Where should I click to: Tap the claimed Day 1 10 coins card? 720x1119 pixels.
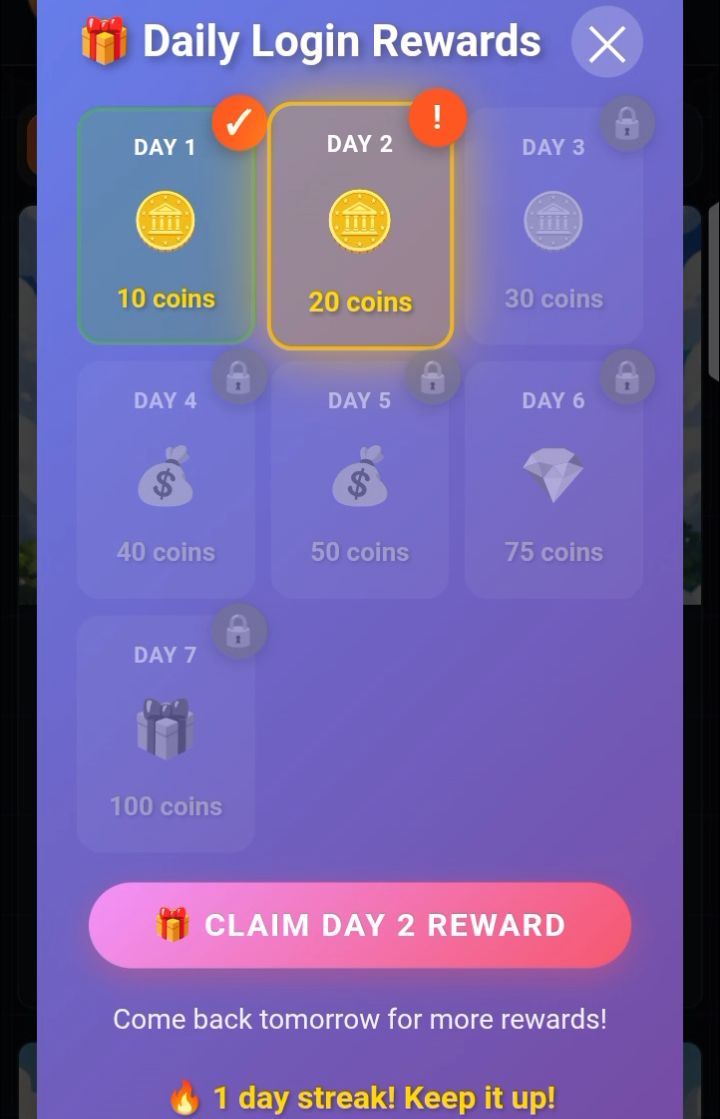[166, 226]
